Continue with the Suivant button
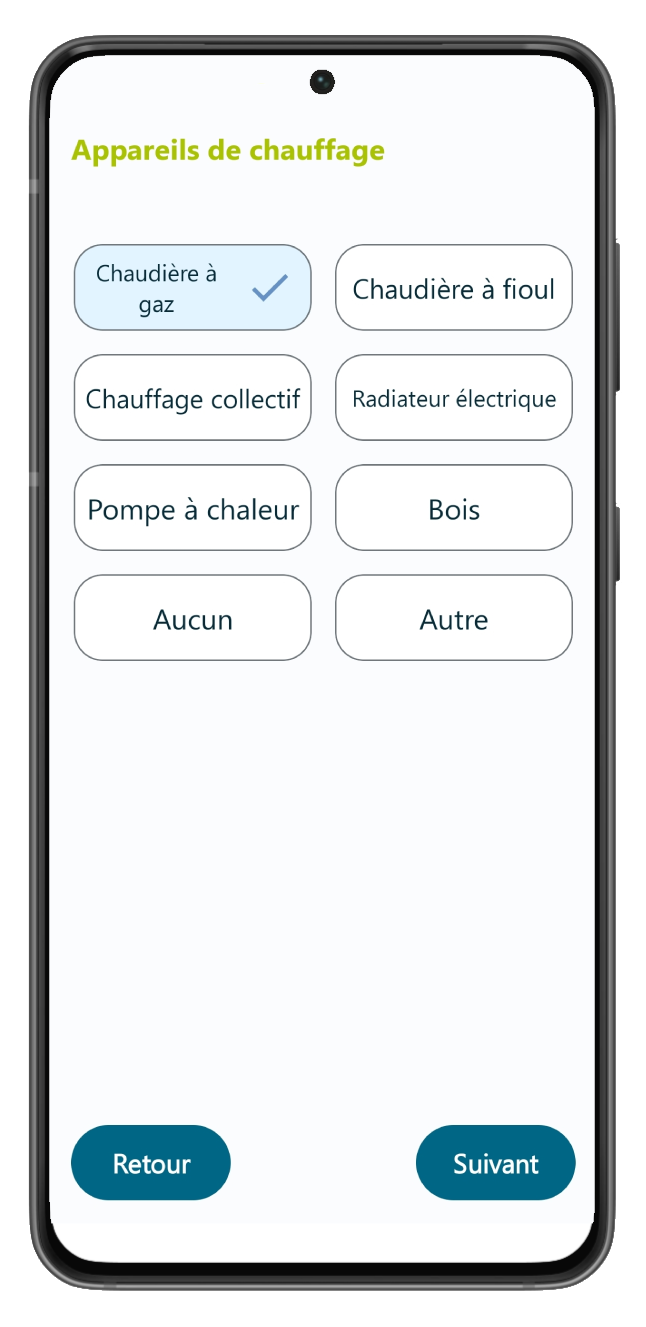The image size is (646, 1327). coord(495,1163)
